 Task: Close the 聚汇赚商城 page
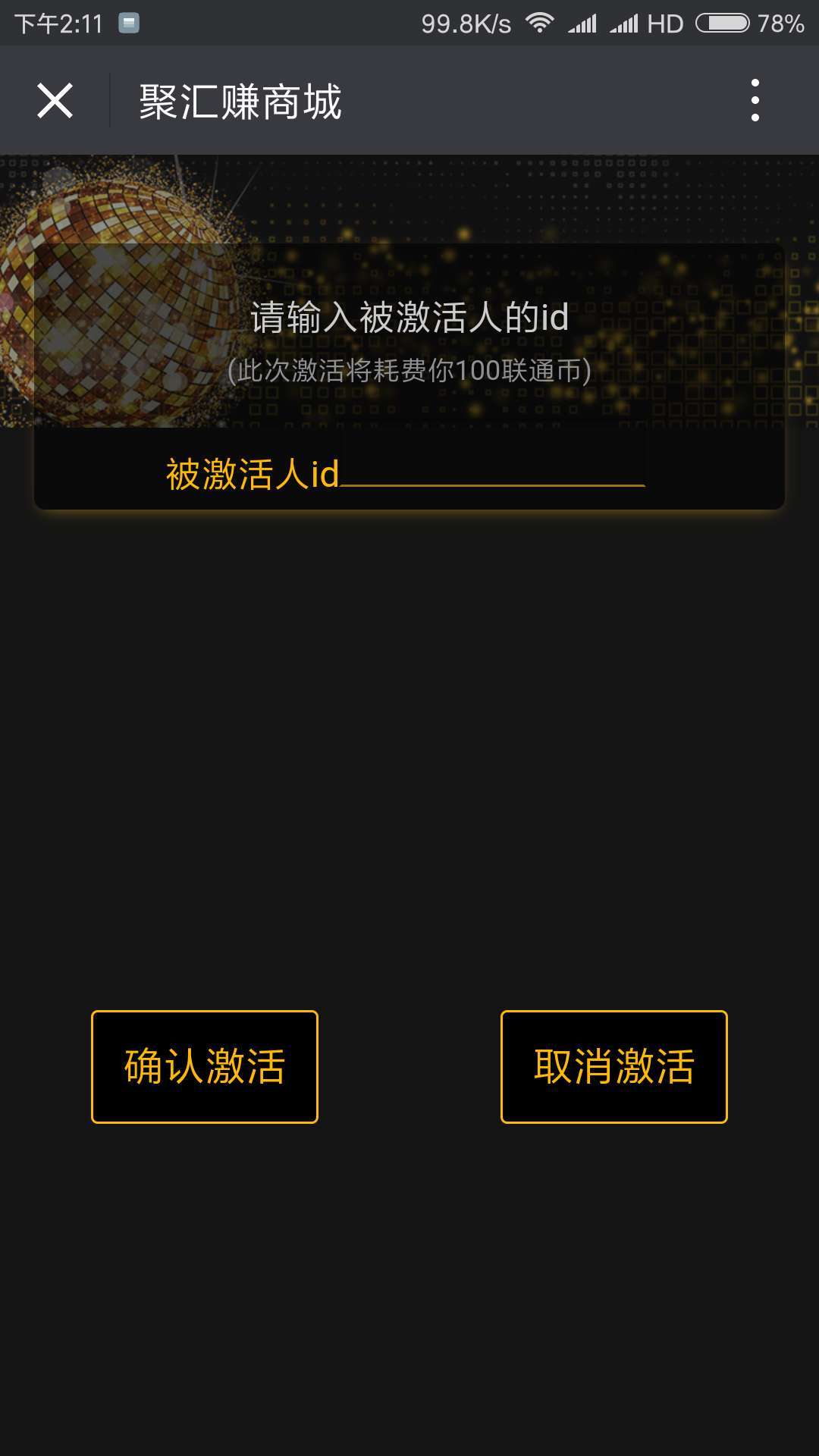click(55, 101)
